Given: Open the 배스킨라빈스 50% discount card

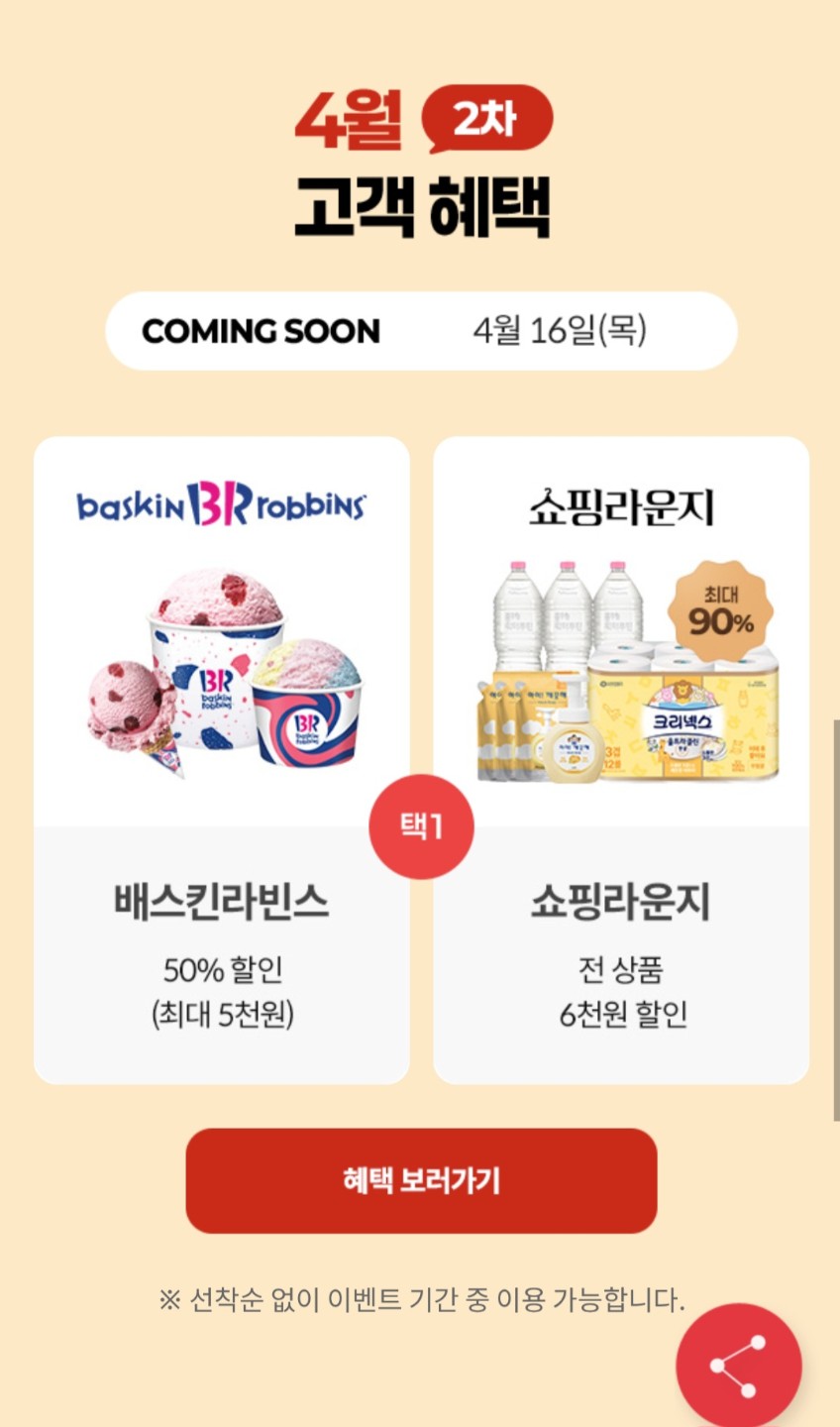Looking at the screenshot, I should coord(221,760).
